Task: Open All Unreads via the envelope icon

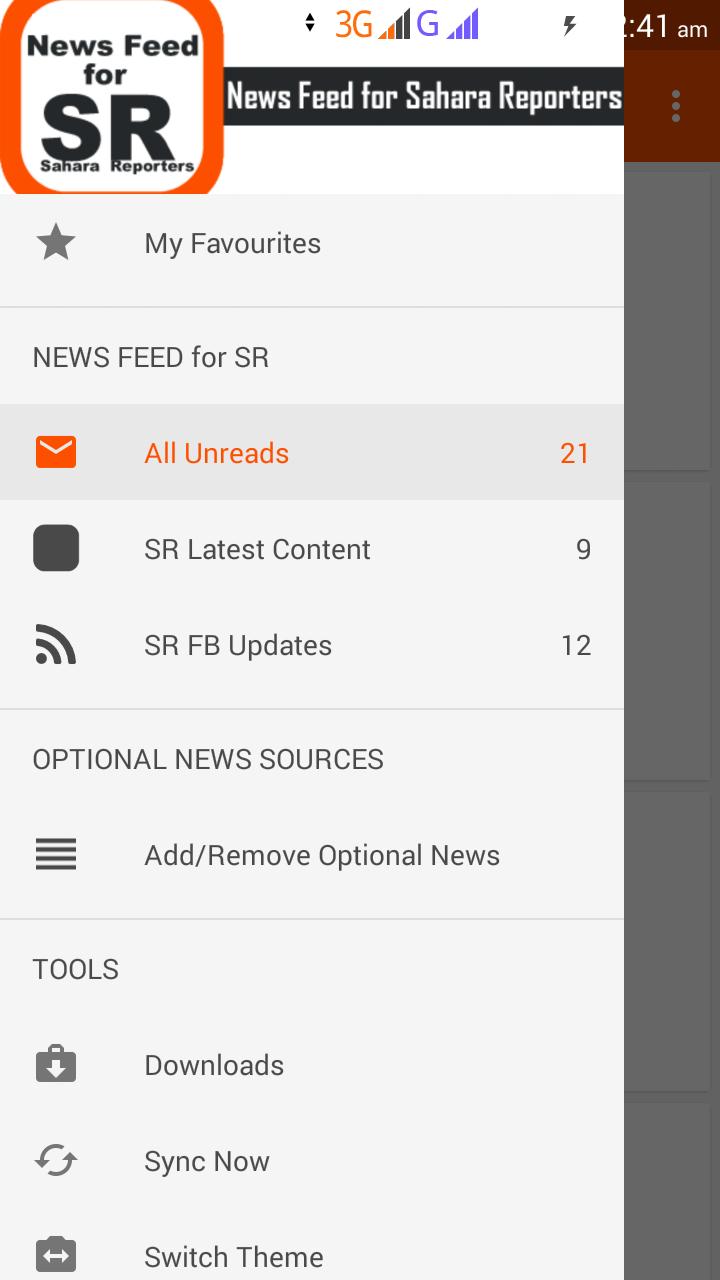Action: 55,451
